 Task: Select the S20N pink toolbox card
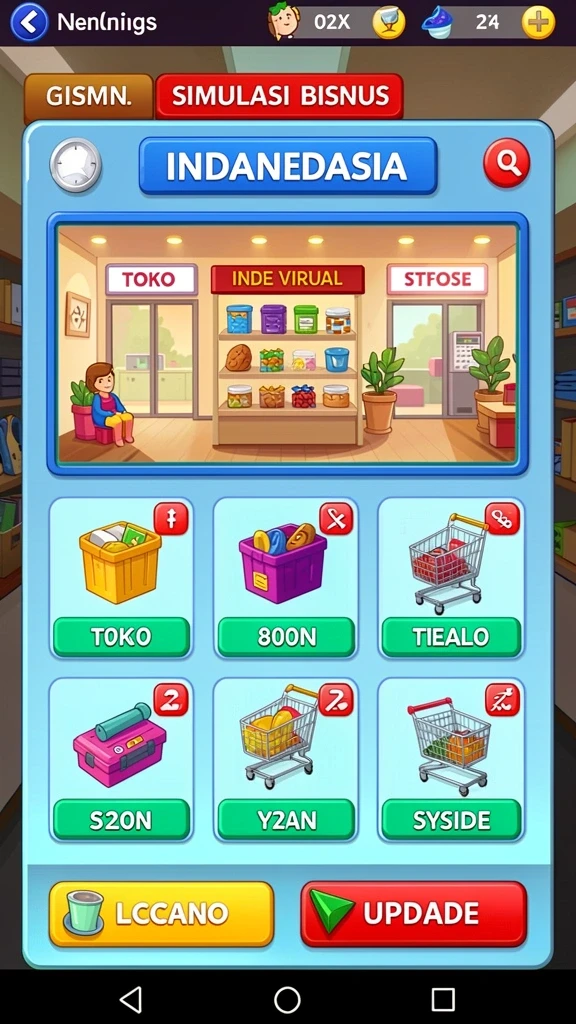pyautogui.click(x=121, y=760)
